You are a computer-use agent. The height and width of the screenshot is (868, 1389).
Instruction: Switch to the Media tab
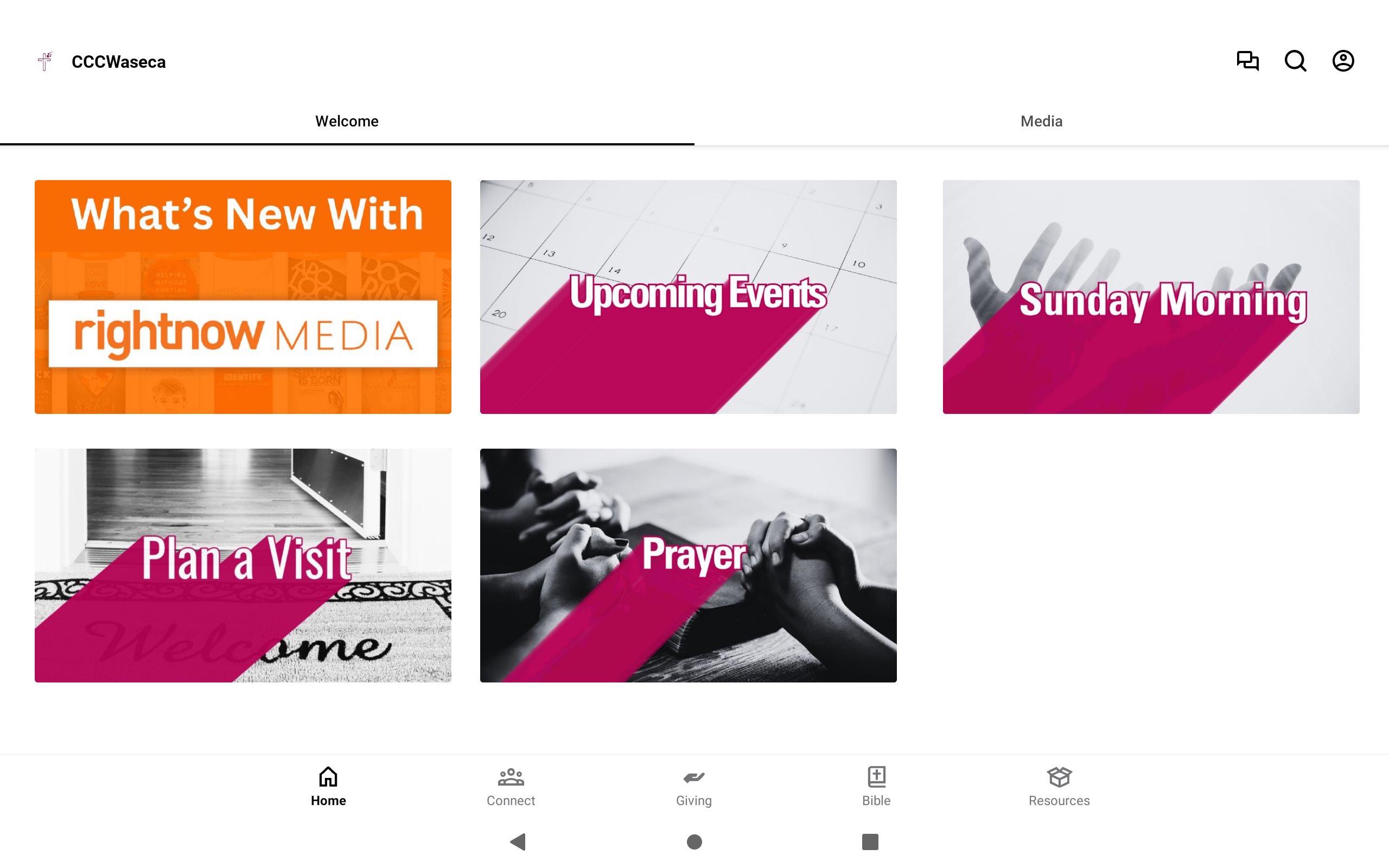[x=1041, y=121]
